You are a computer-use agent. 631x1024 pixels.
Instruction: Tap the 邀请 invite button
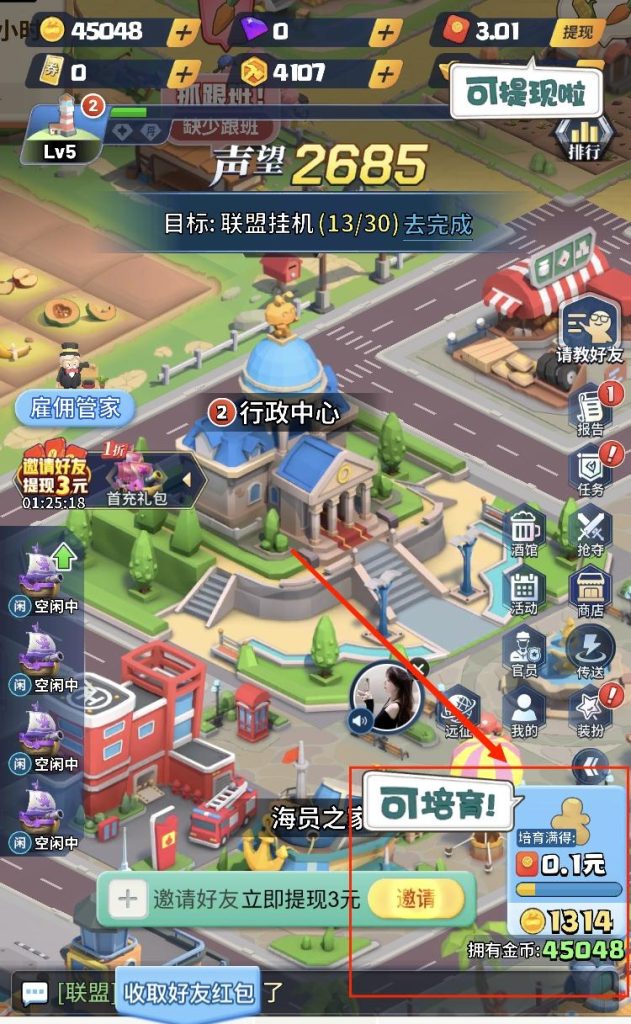[416, 898]
